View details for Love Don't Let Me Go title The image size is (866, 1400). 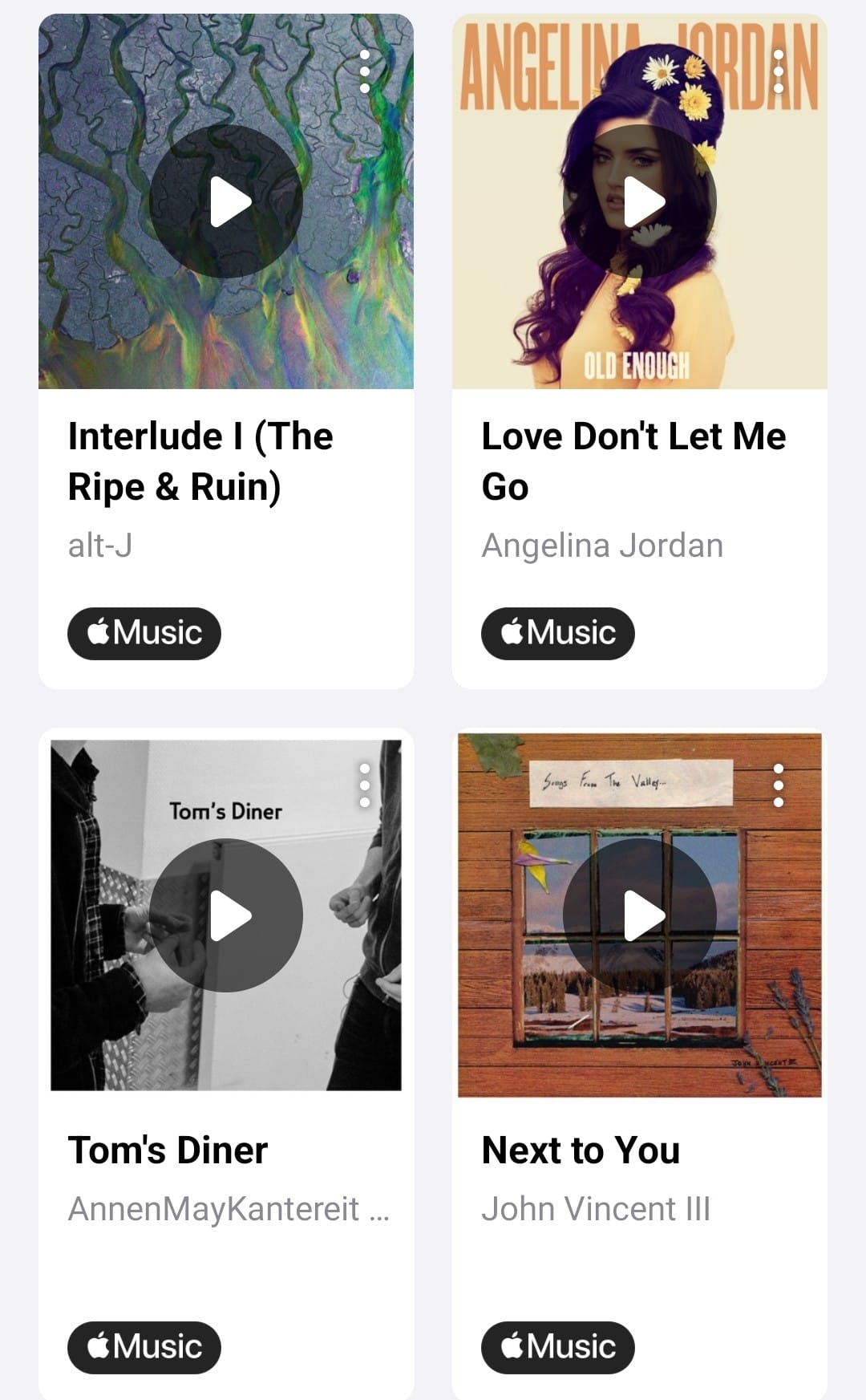(x=633, y=461)
